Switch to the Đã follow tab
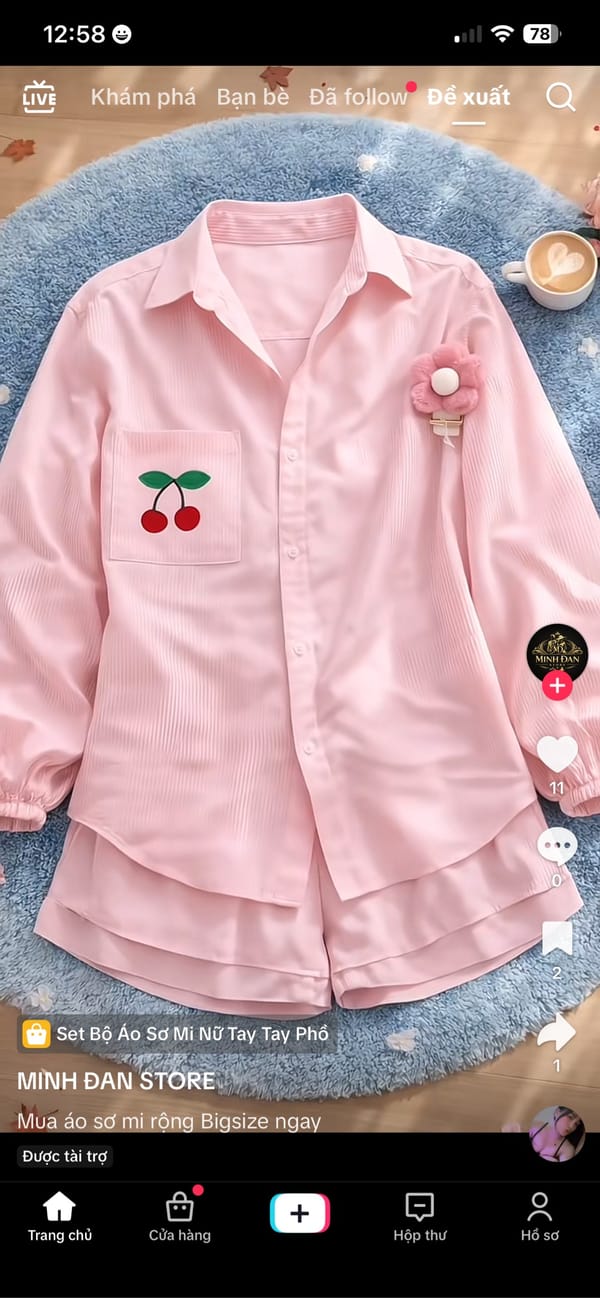 pos(358,97)
